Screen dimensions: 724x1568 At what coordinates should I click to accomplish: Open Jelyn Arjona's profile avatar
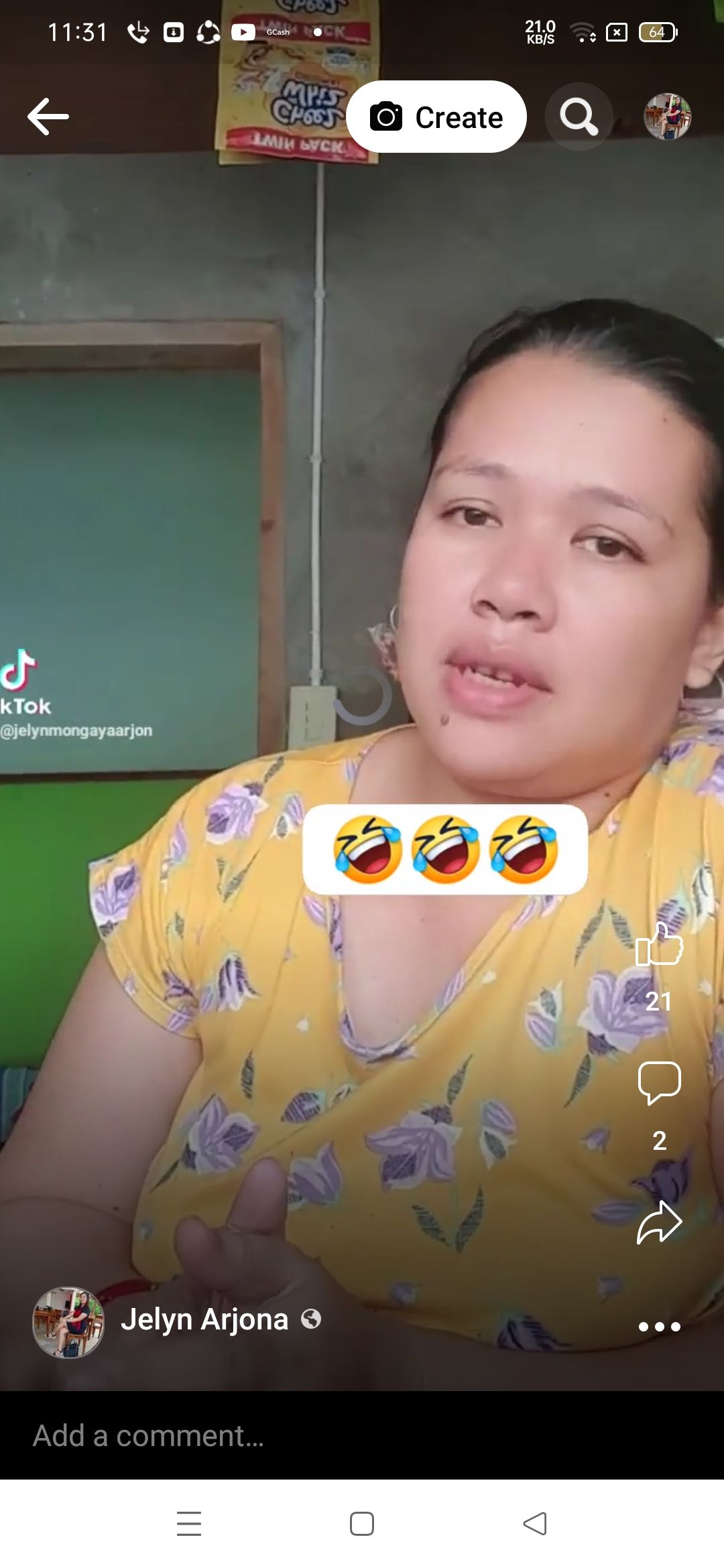pos(68,1322)
